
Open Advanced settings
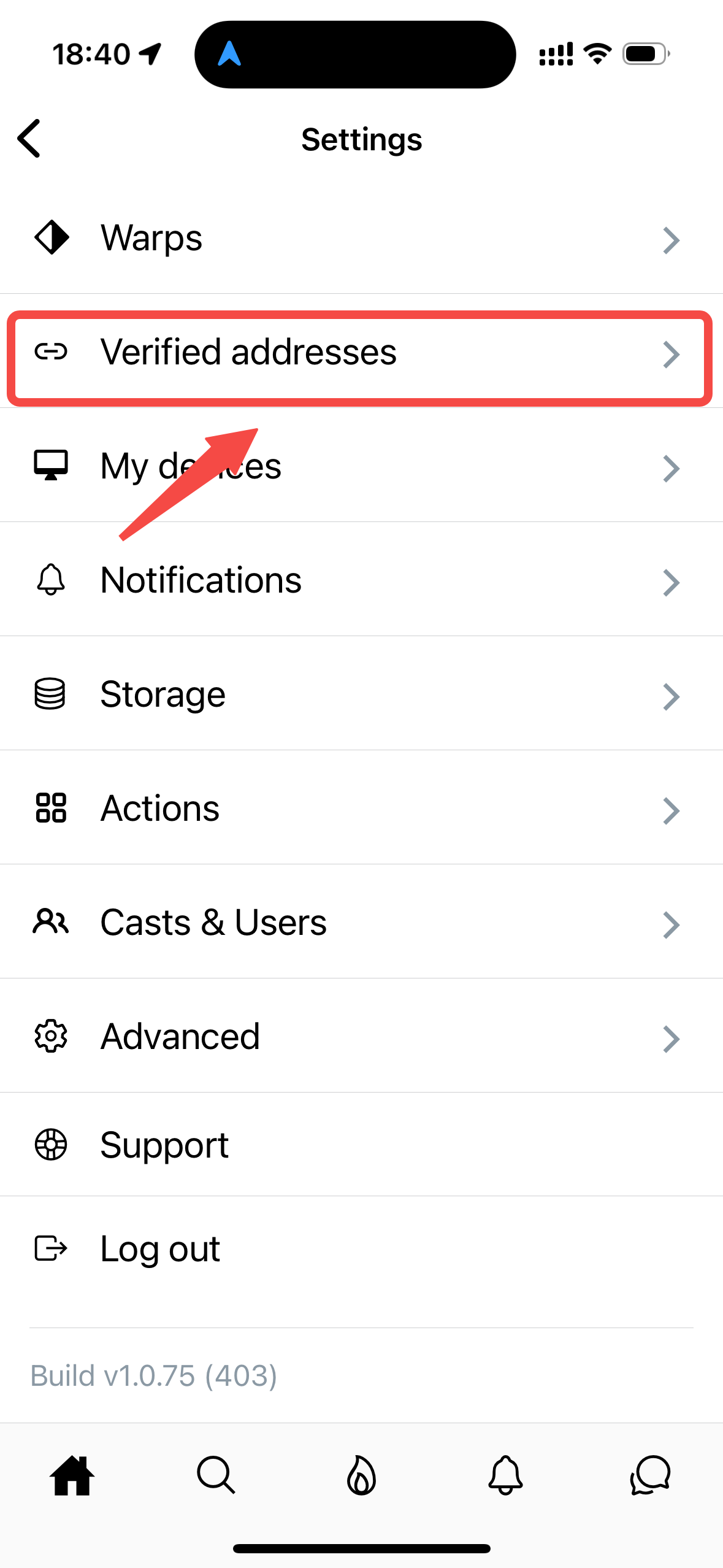point(361,1037)
